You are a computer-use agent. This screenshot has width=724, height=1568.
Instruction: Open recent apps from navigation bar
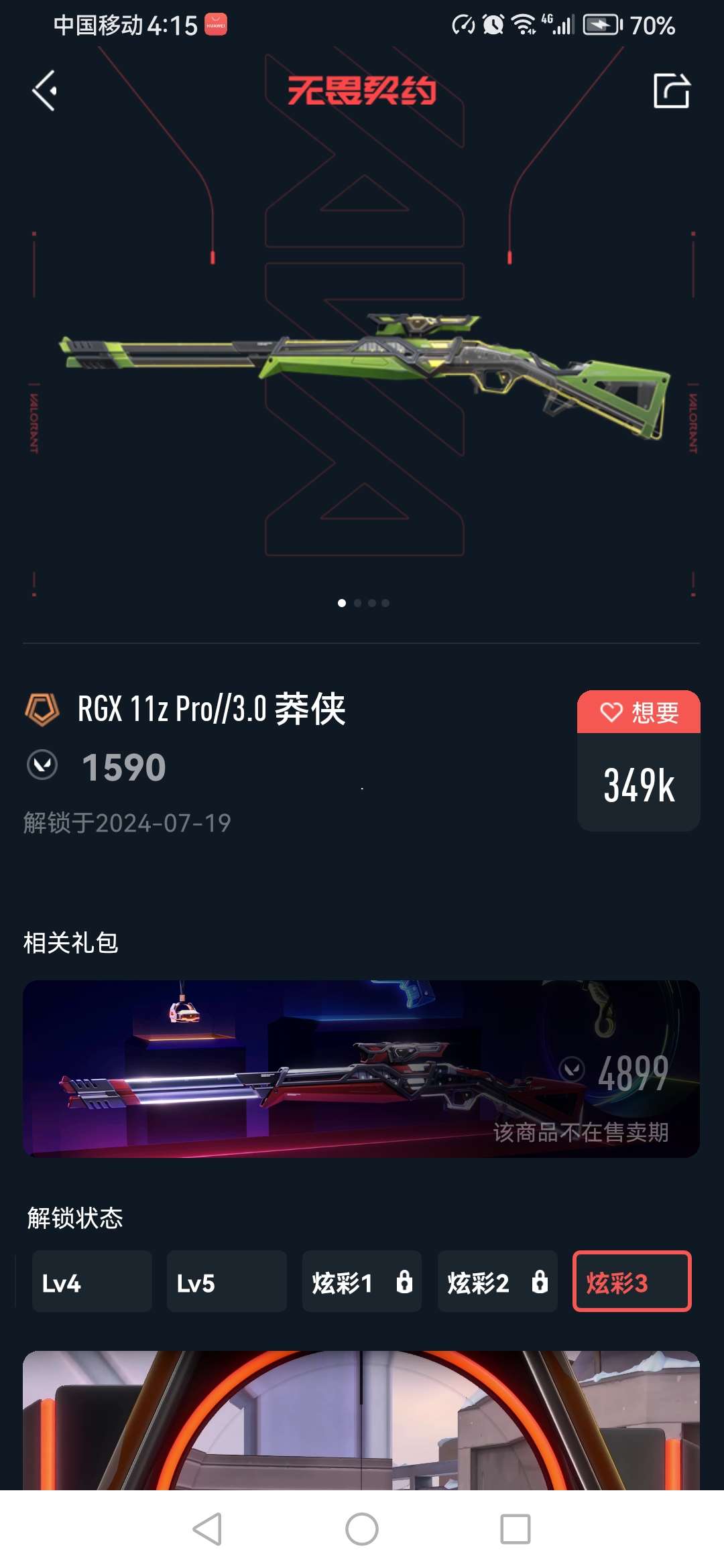[x=515, y=1530]
